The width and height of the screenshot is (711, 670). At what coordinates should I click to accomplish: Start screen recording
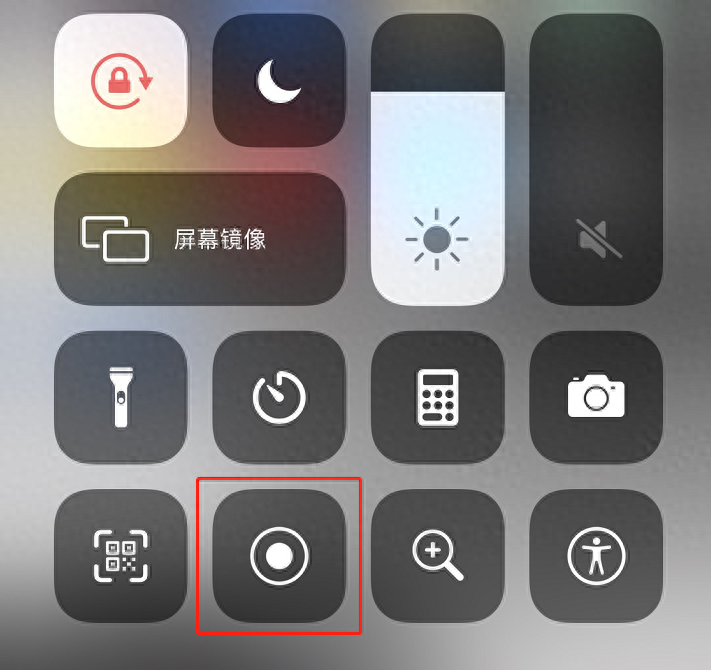click(279, 555)
